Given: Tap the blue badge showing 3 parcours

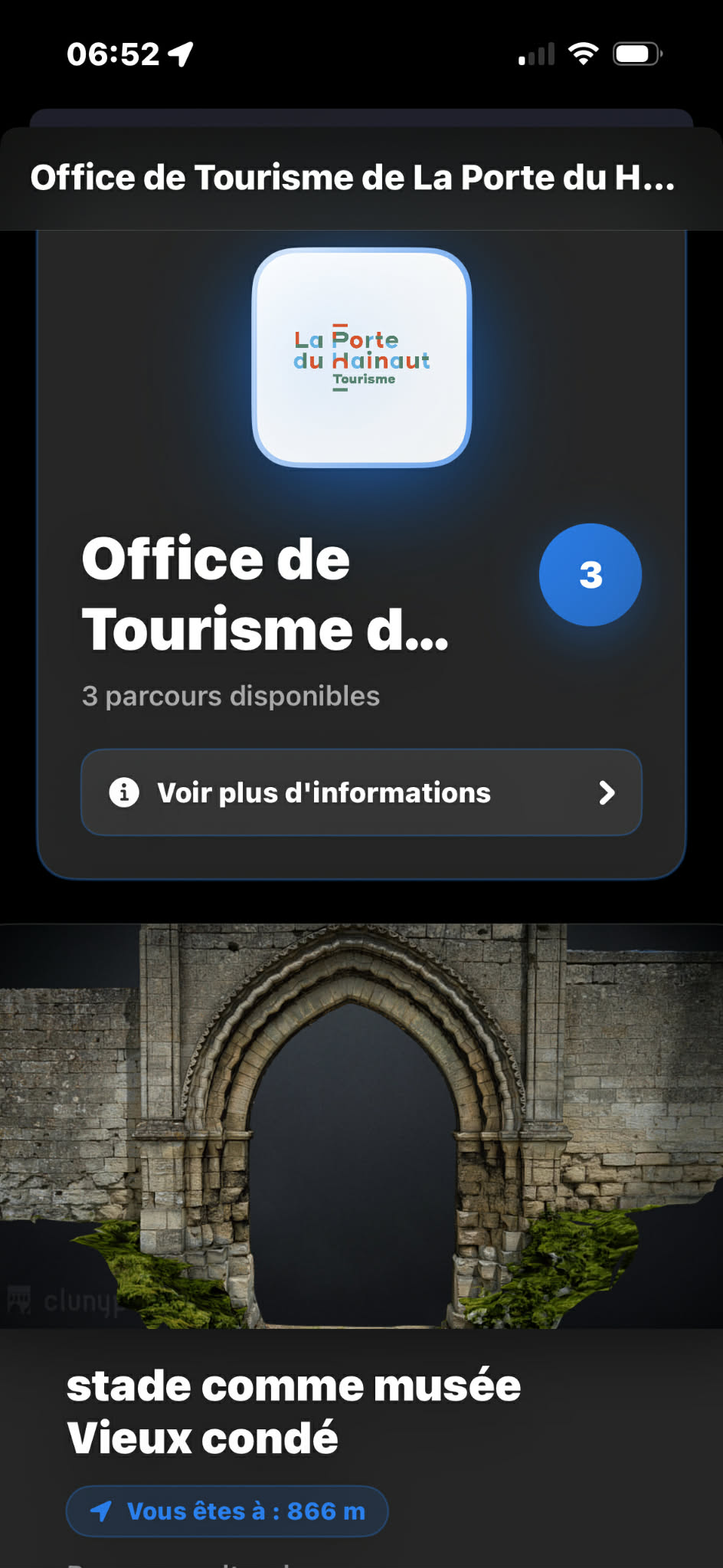Looking at the screenshot, I should pyautogui.click(x=590, y=574).
